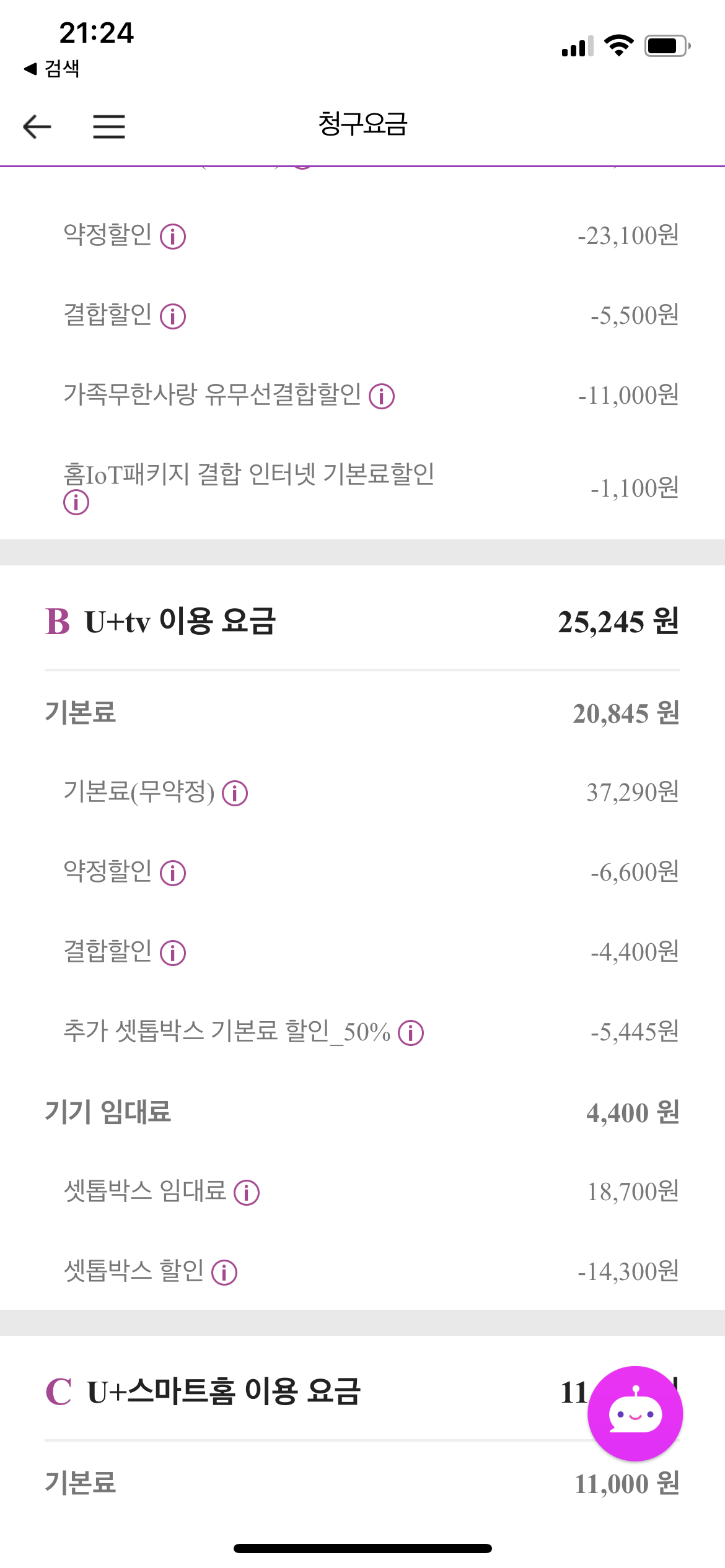The image size is (725, 1568).
Task: Show info for the -23,100원 약정할인
Action: tap(173, 237)
